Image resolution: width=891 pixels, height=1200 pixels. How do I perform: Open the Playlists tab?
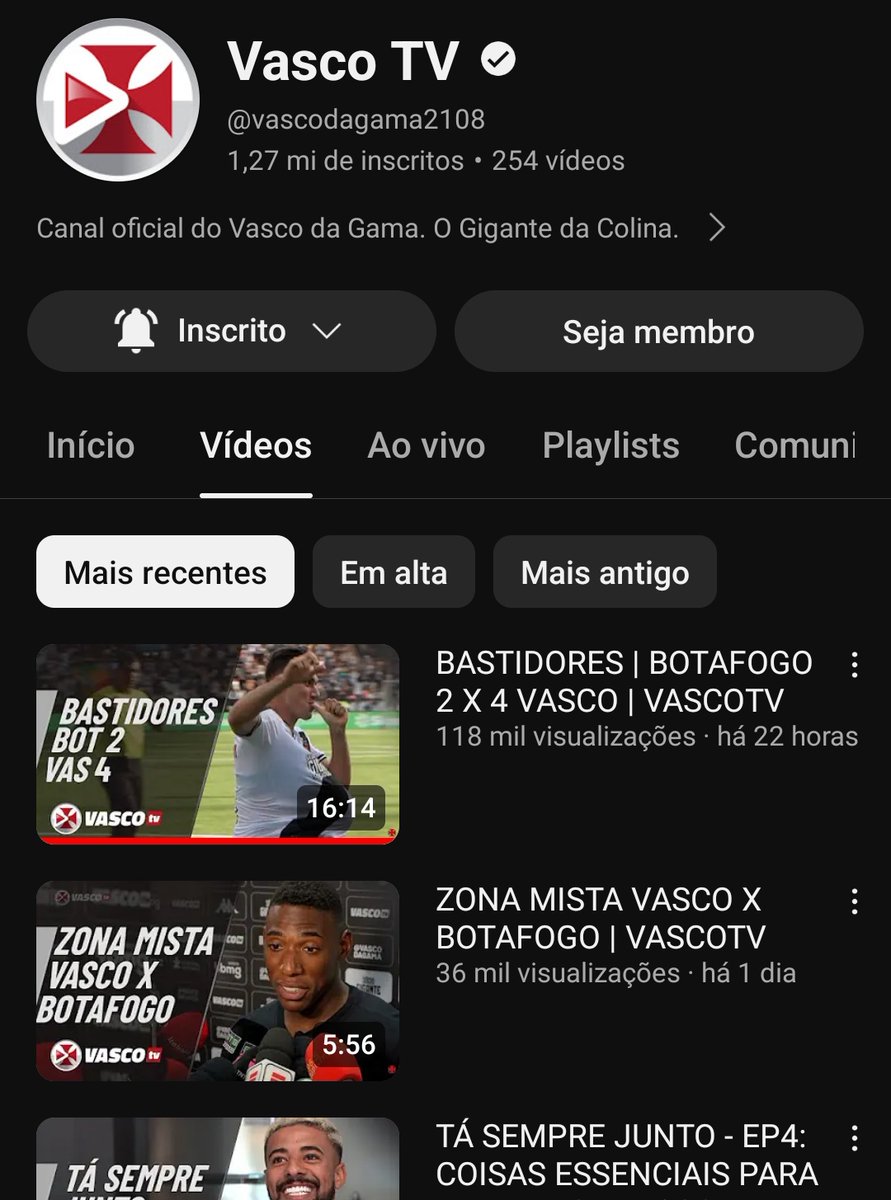(610, 446)
